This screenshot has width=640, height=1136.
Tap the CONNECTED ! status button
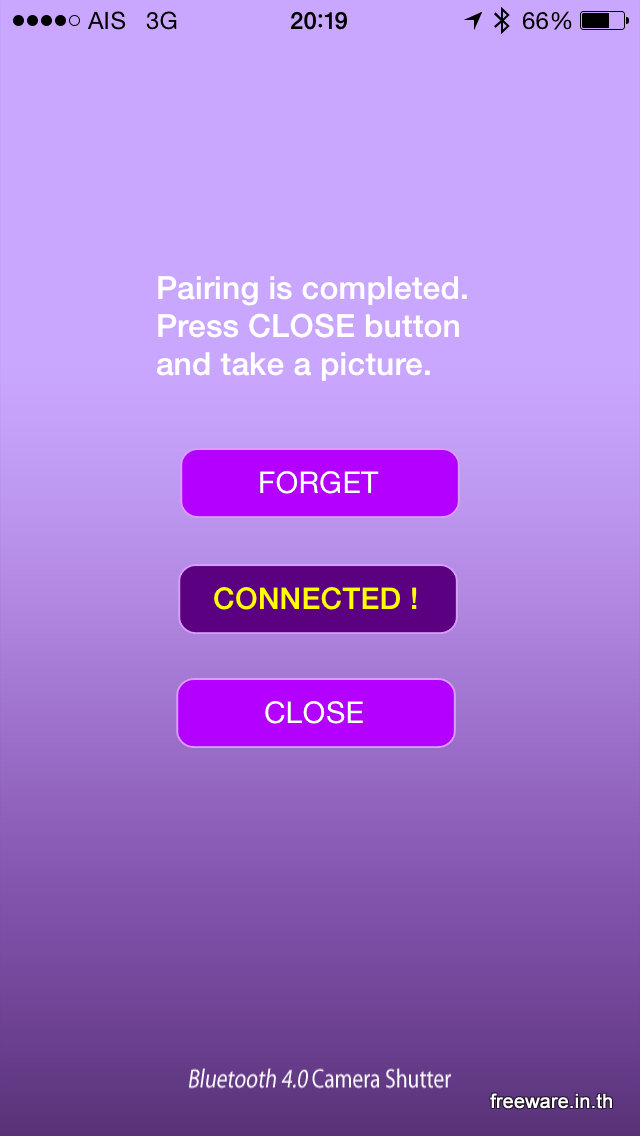(x=317, y=599)
